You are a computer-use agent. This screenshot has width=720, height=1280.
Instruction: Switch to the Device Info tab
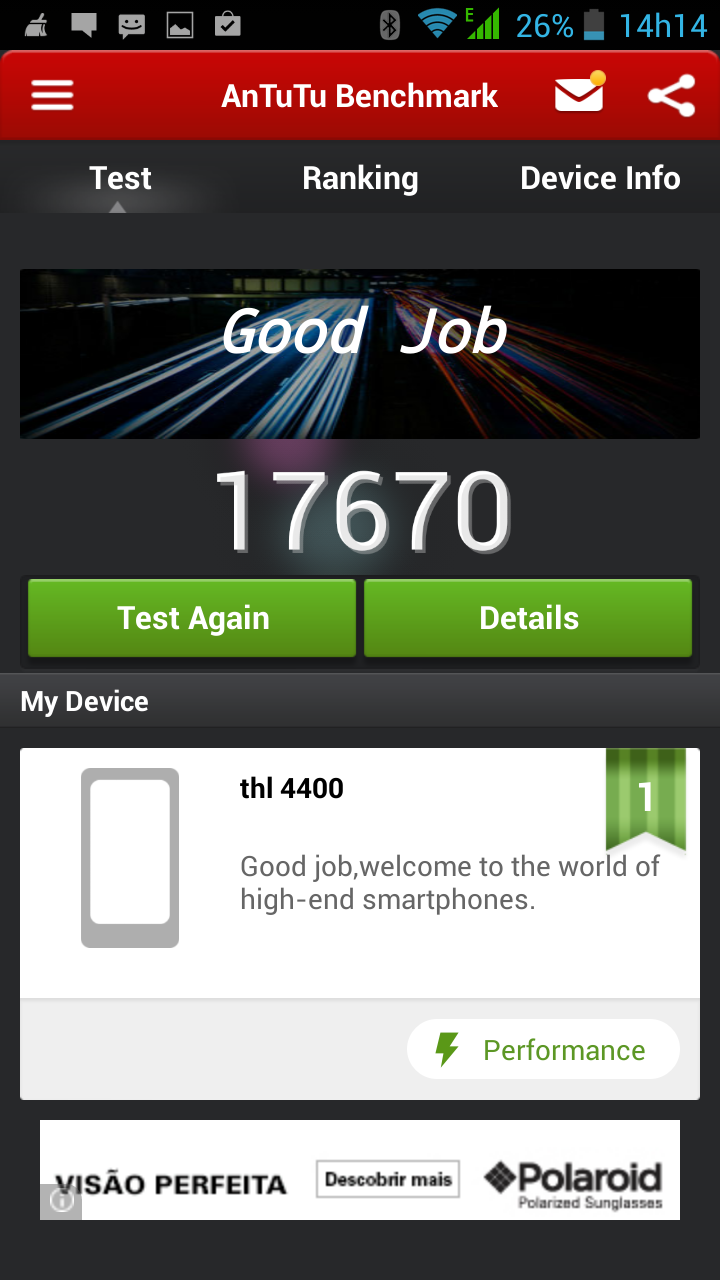click(600, 178)
